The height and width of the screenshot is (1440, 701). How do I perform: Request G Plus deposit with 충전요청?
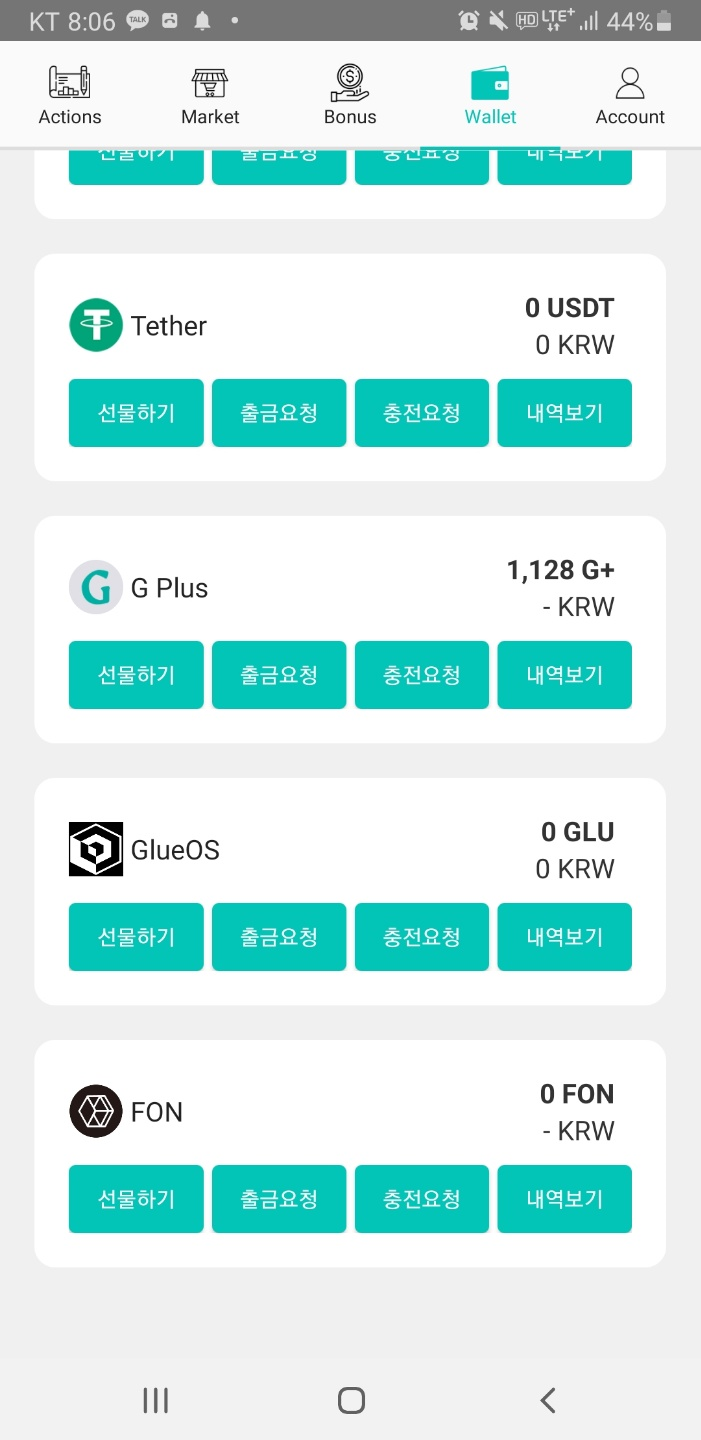pyautogui.click(x=422, y=675)
